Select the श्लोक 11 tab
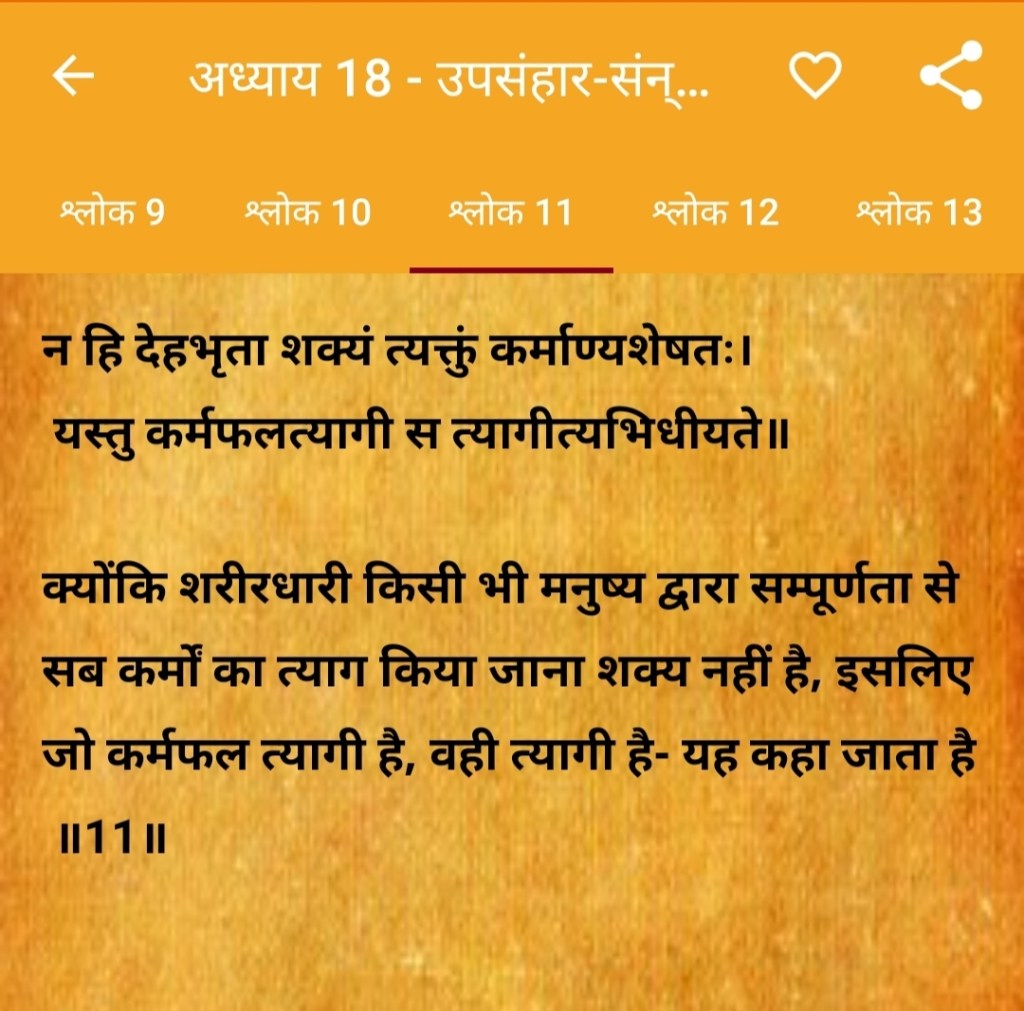Screen dimensions: 1024x1011 [511, 212]
